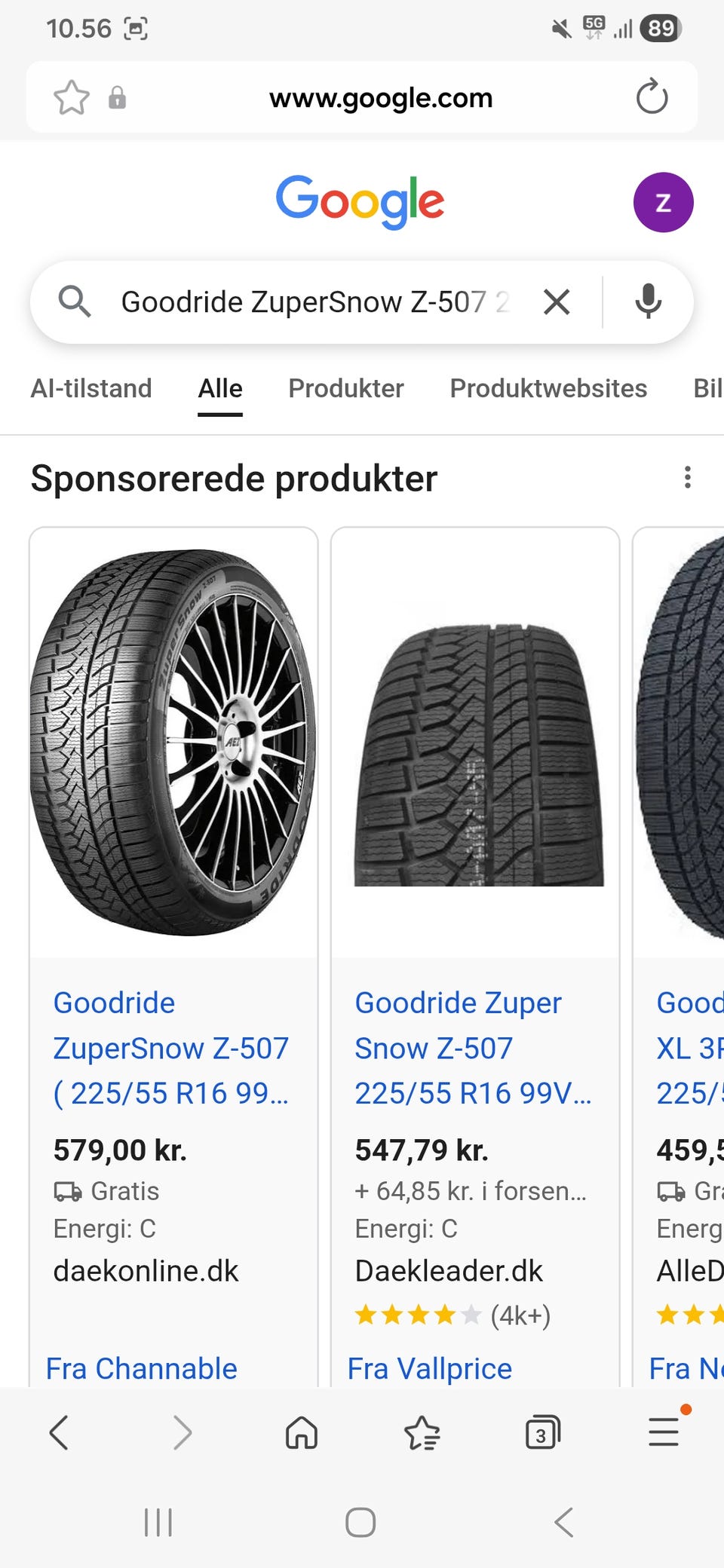Open the Produktwebsites tab

tap(548, 388)
